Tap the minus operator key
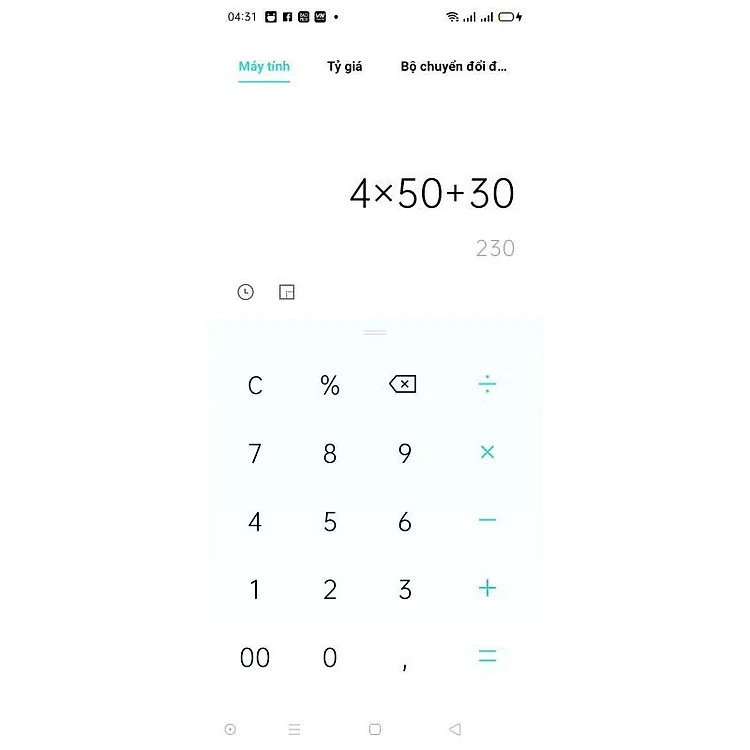750x750 pixels. click(487, 520)
